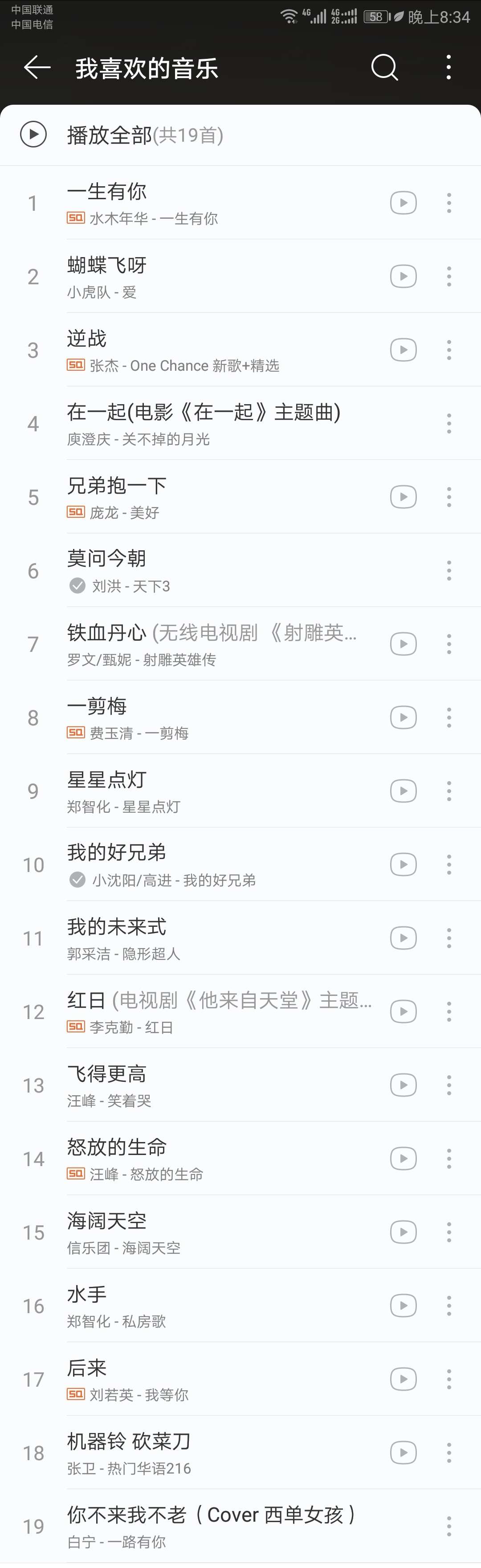
Task: Open the 一剪梅 video icon
Action: (x=403, y=718)
